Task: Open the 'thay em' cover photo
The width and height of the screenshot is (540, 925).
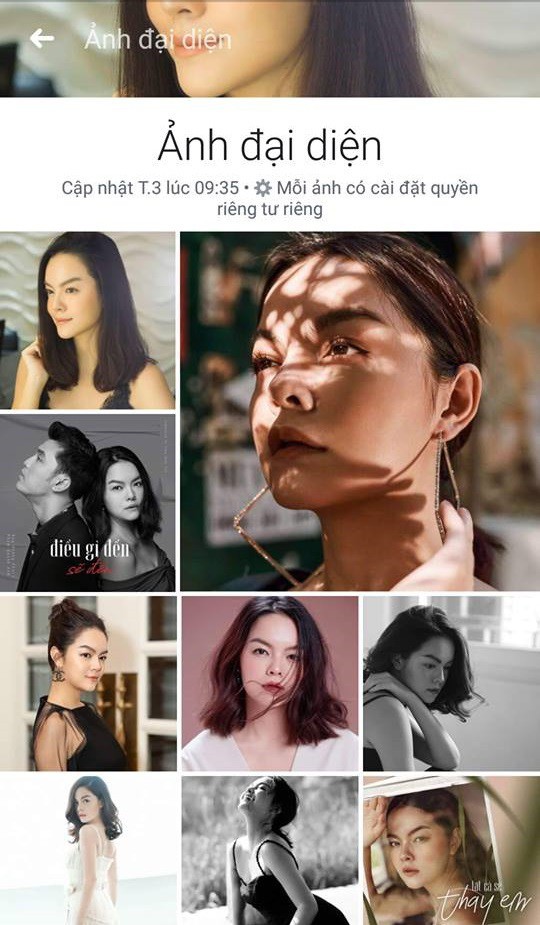Action: click(451, 850)
